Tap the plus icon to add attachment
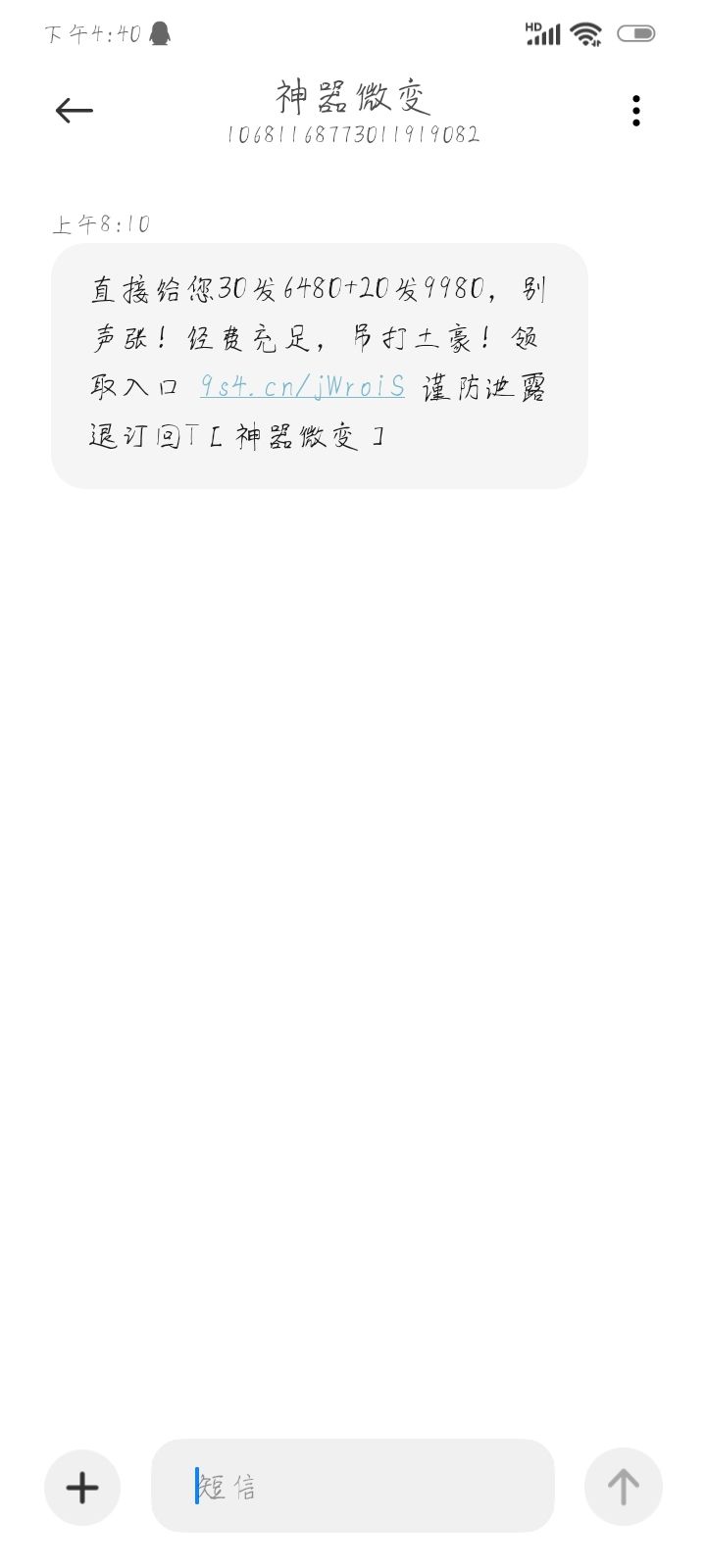This screenshot has width=706, height=1568. (81, 1487)
